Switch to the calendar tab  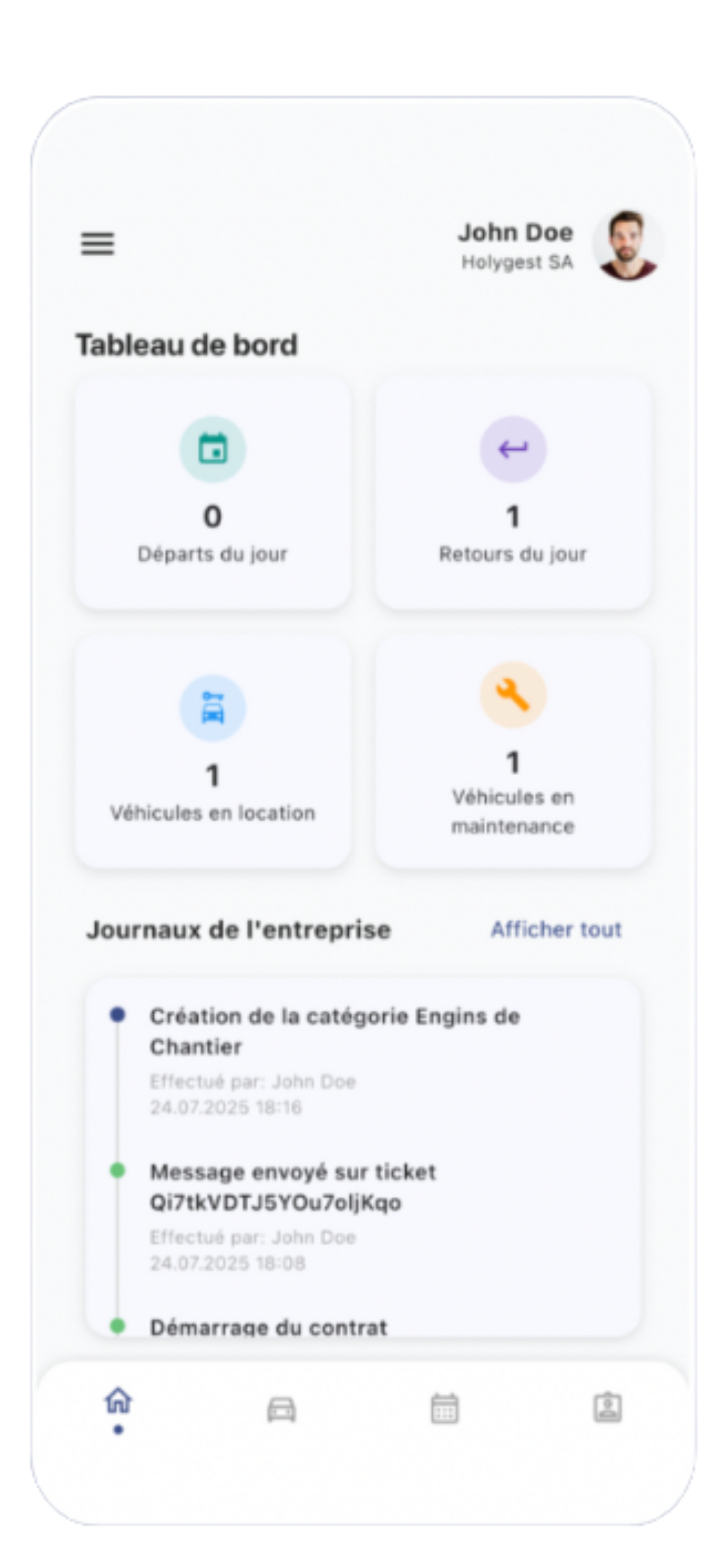coord(444,1409)
